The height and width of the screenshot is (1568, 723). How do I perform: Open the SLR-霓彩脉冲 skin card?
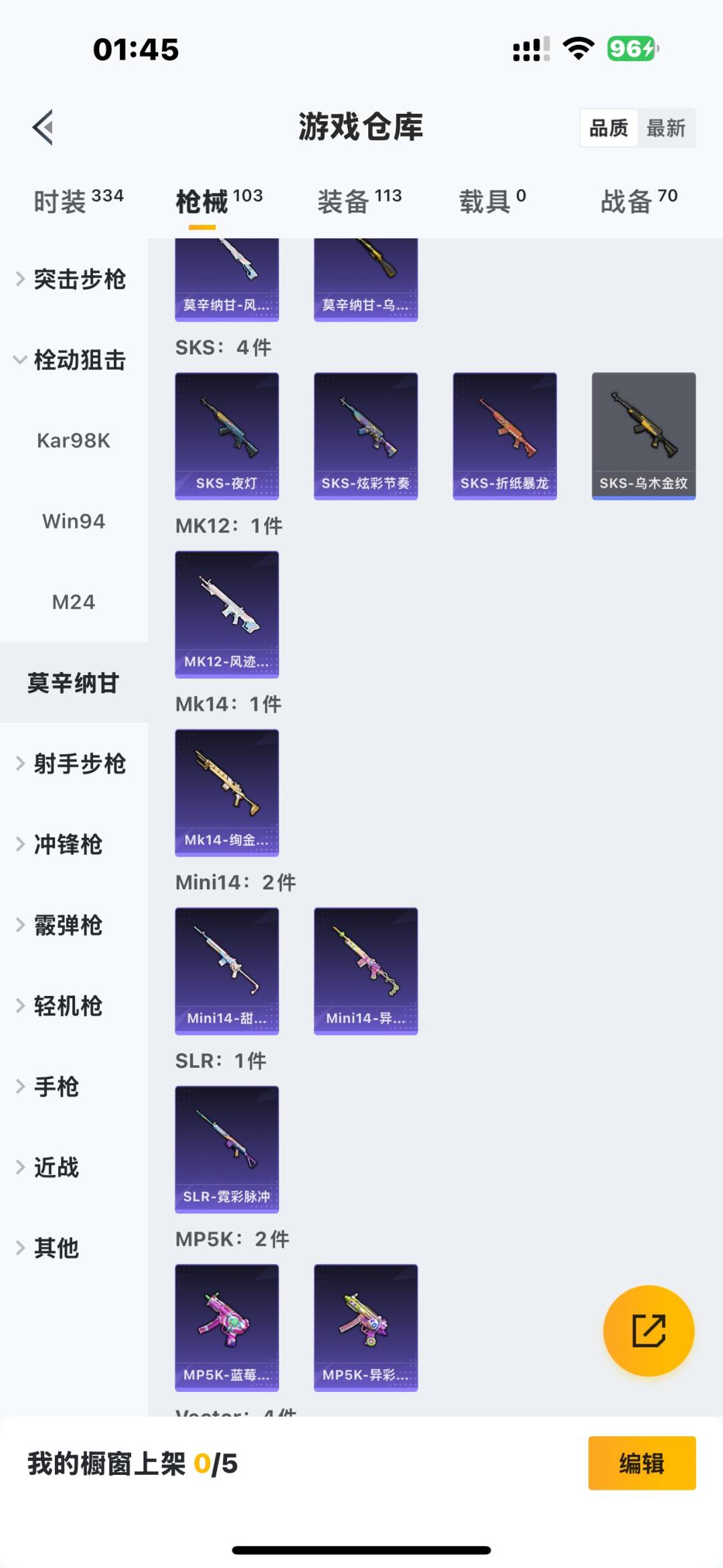[227, 1149]
